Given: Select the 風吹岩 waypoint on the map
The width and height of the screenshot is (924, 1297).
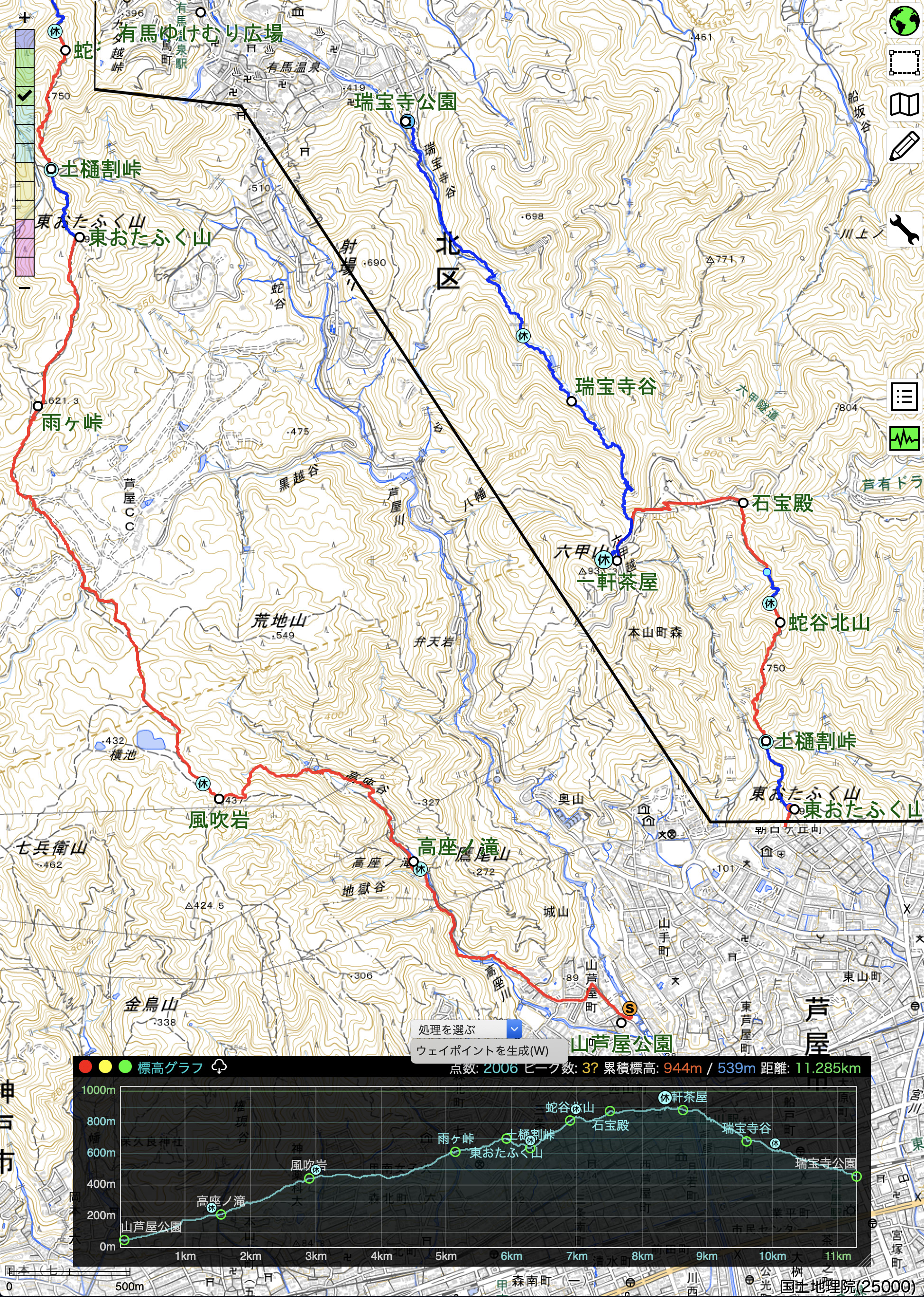Looking at the screenshot, I should (219, 799).
